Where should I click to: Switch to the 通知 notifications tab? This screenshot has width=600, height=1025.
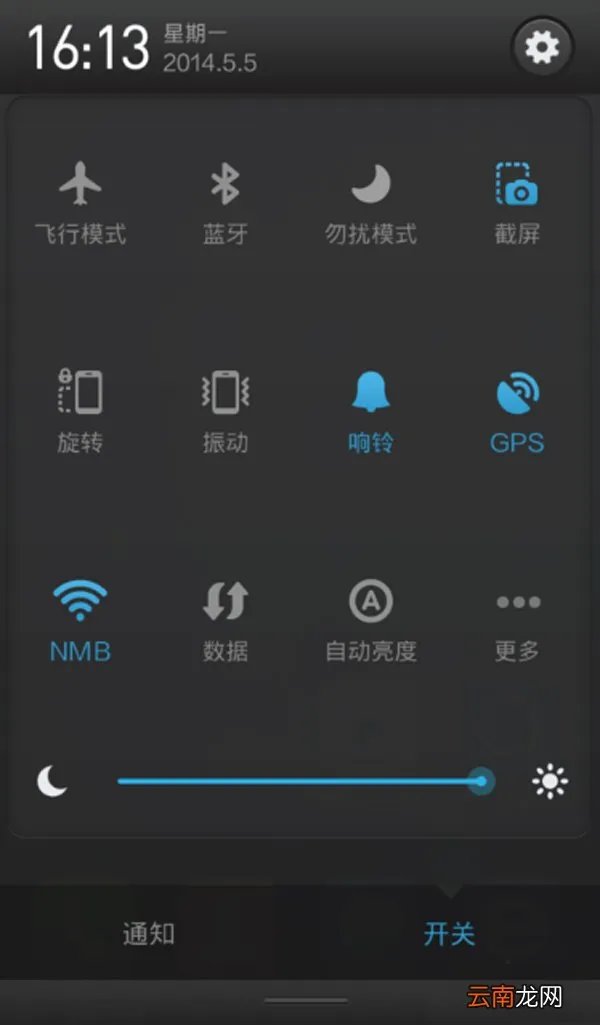tap(149, 934)
